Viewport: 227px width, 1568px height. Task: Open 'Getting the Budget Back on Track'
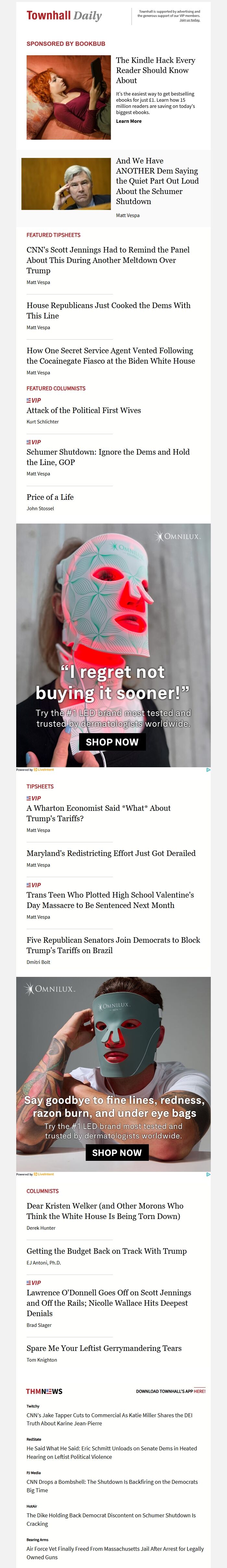[x=106, y=1251]
